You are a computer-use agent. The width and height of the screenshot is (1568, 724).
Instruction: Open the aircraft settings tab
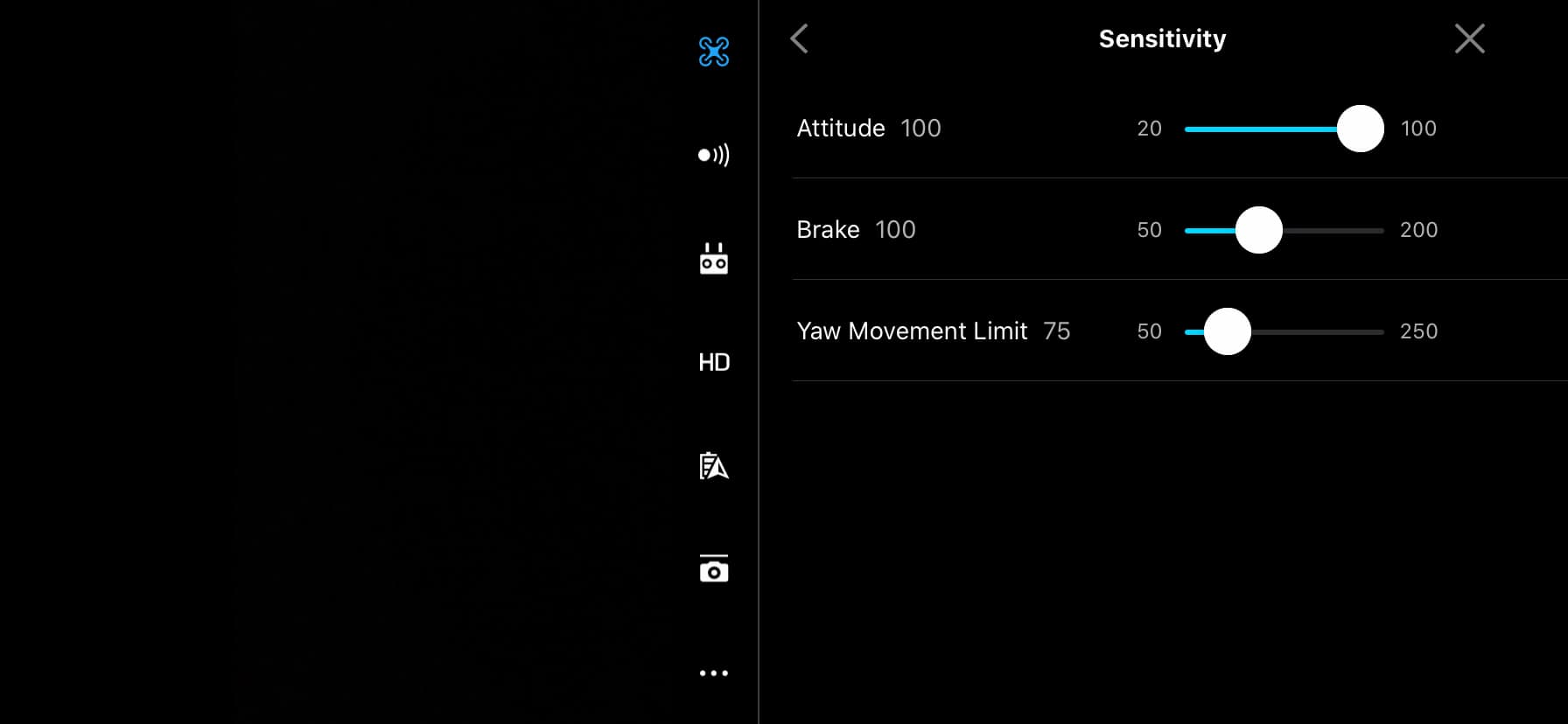714,52
